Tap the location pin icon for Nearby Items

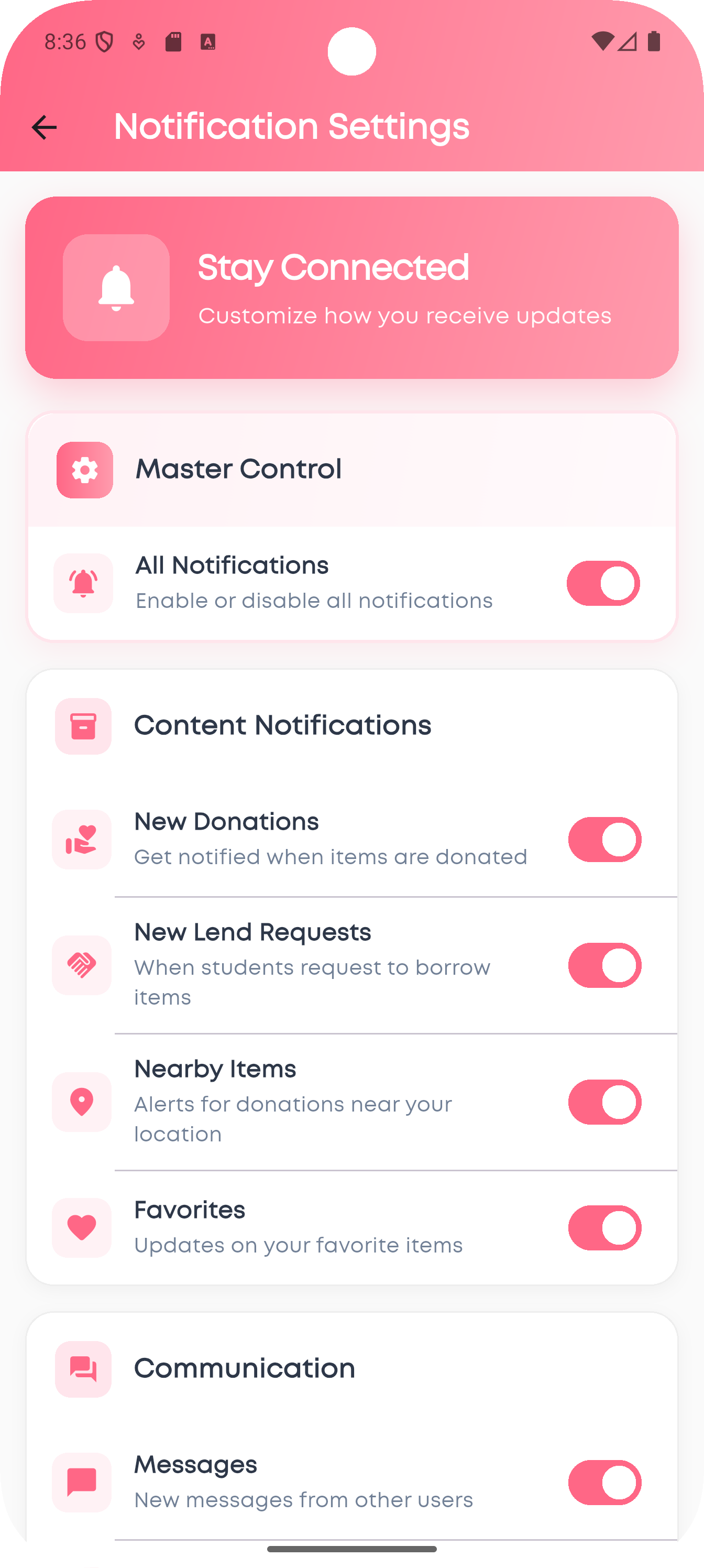tap(82, 1102)
